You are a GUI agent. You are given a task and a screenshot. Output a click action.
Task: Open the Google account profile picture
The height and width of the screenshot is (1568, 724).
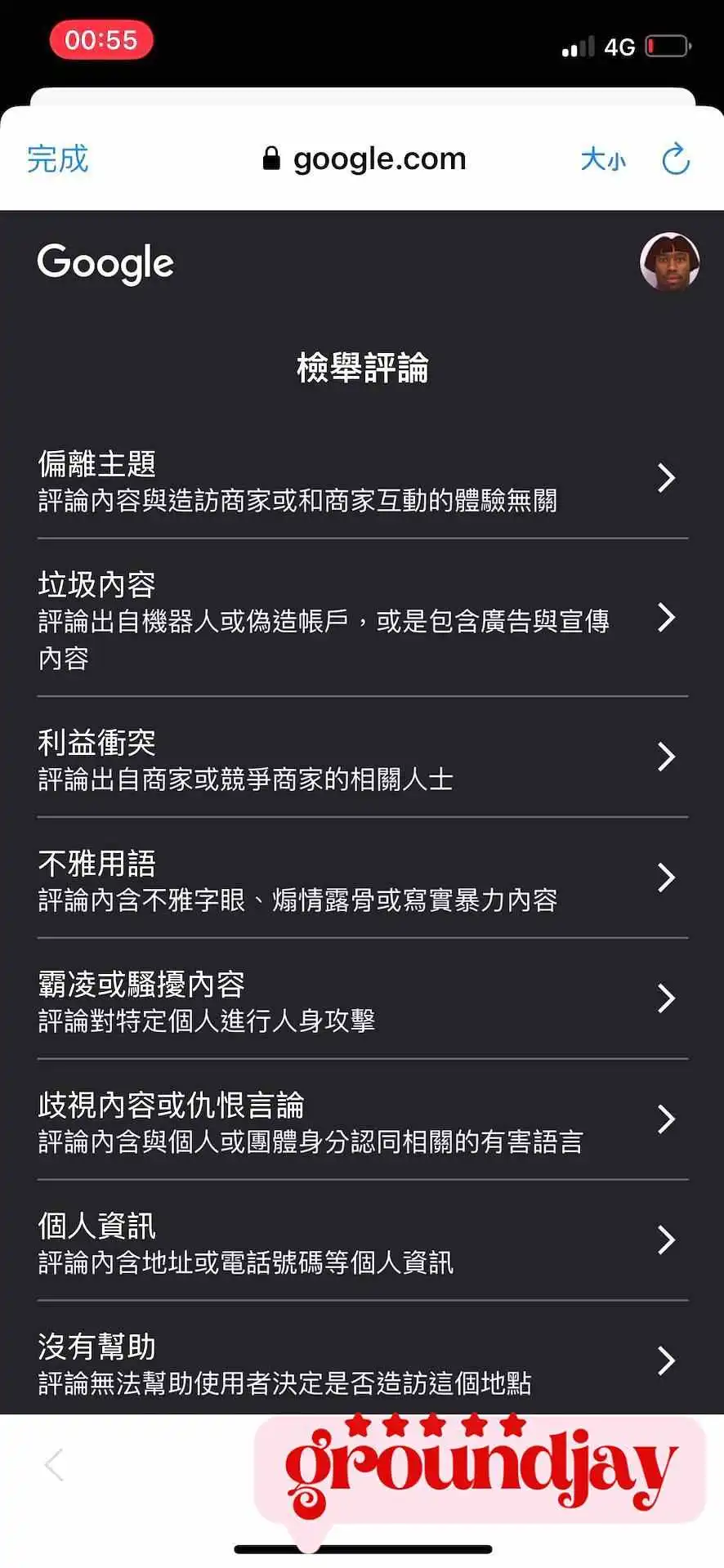click(669, 262)
